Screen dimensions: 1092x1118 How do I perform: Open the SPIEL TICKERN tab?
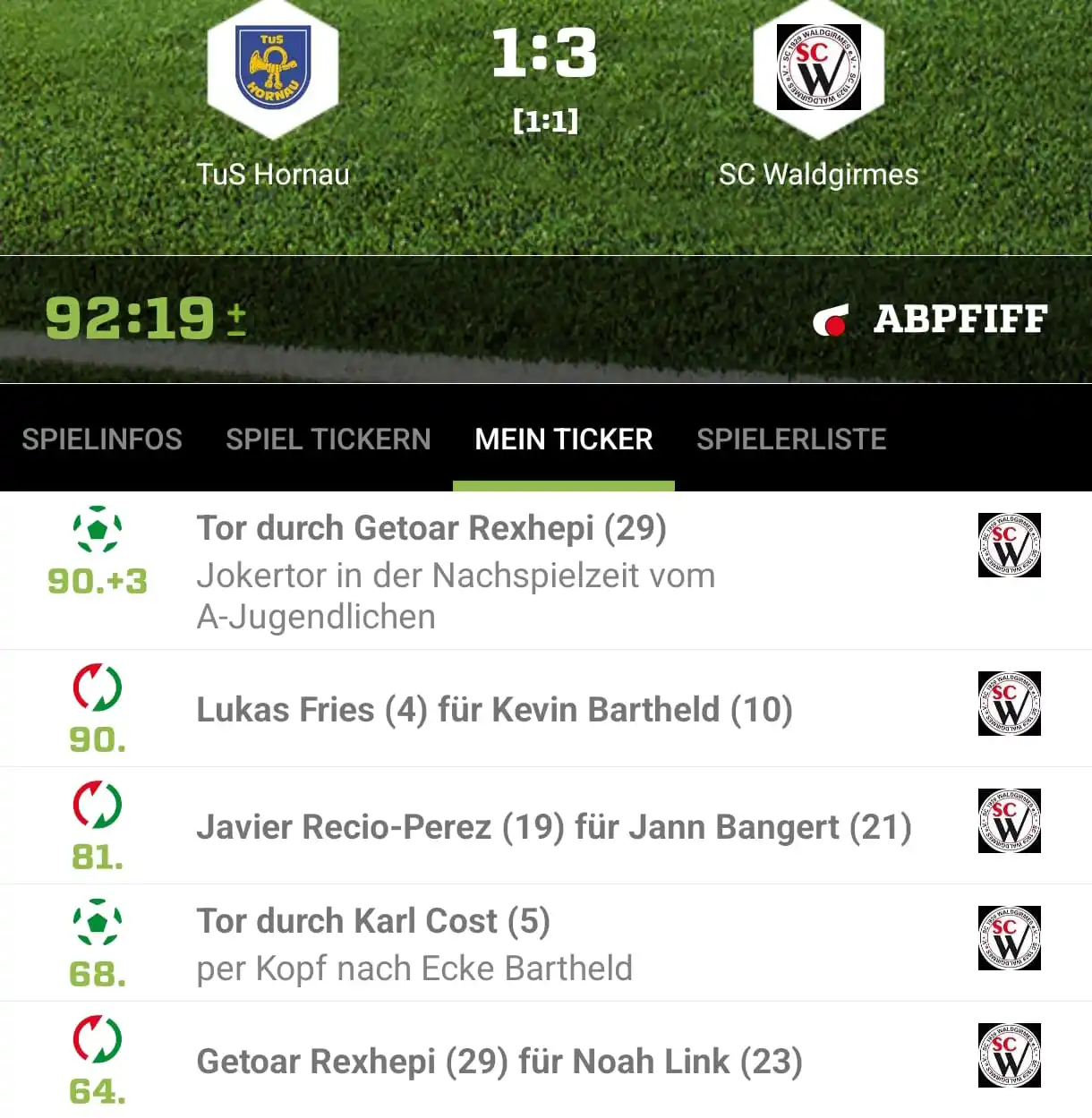pos(328,439)
